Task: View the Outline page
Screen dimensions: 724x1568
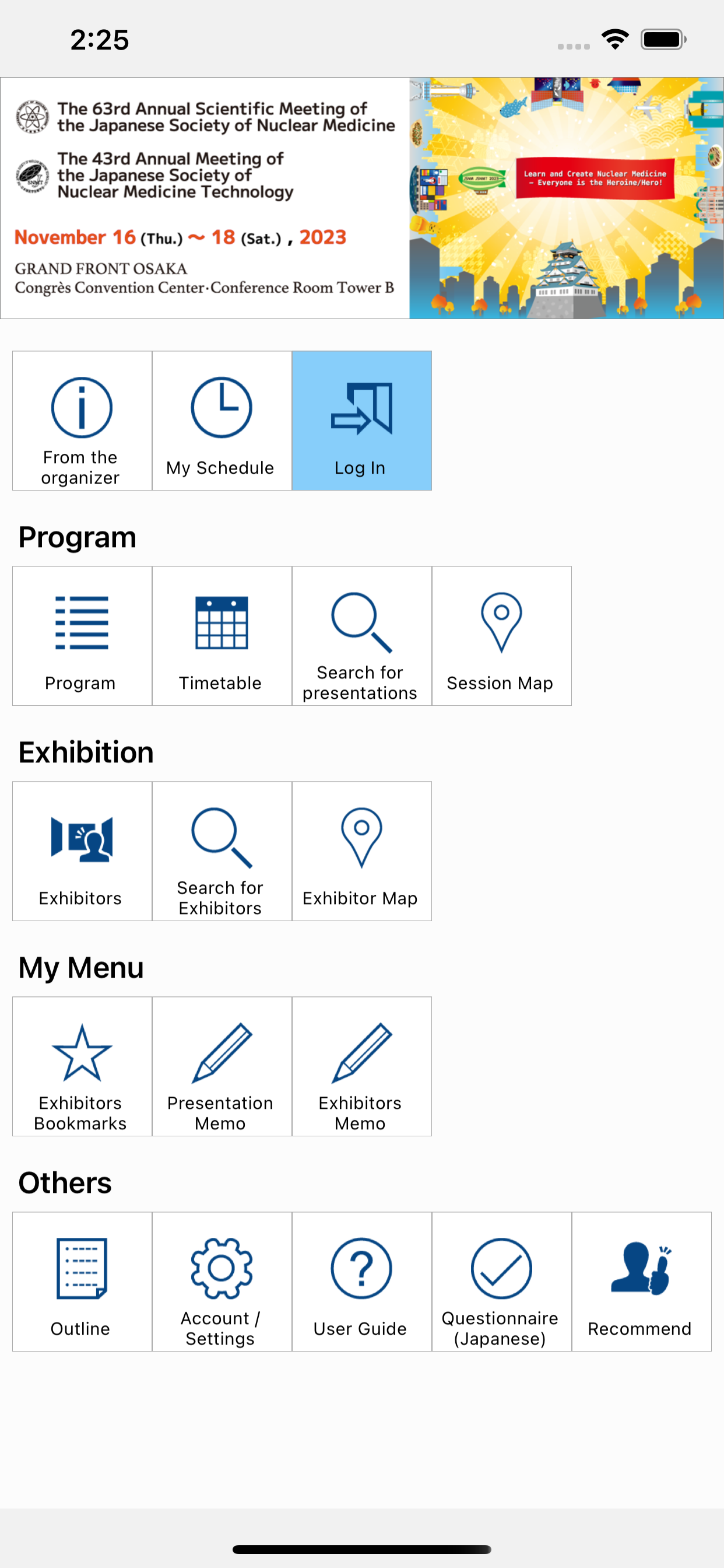Action: 82,1282
